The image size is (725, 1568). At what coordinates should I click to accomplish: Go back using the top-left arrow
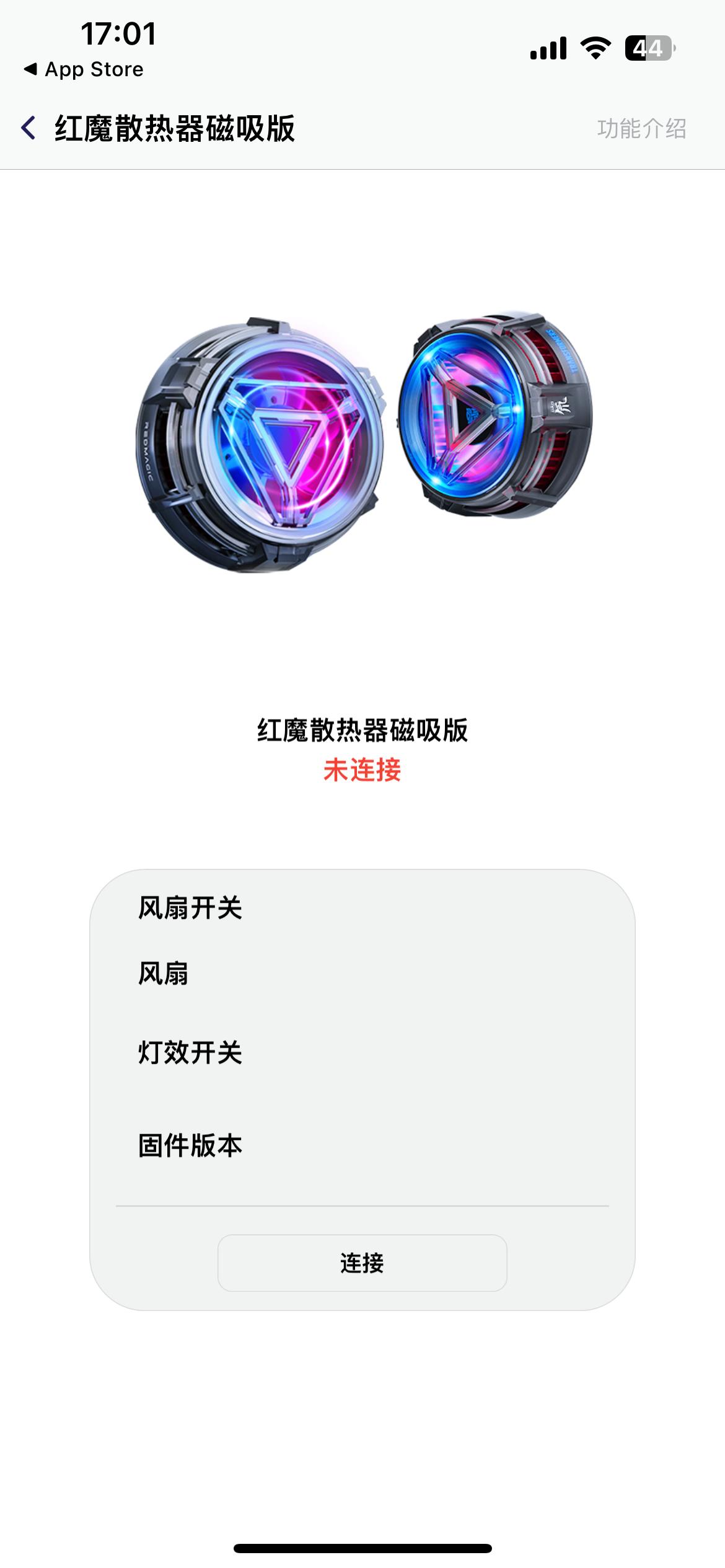point(29,128)
